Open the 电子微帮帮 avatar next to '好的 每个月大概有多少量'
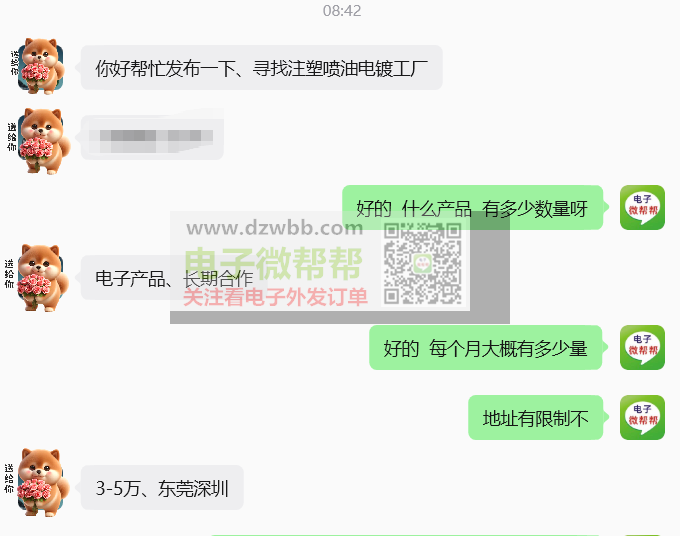Image resolution: width=680 pixels, height=536 pixels. click(642, 347)
